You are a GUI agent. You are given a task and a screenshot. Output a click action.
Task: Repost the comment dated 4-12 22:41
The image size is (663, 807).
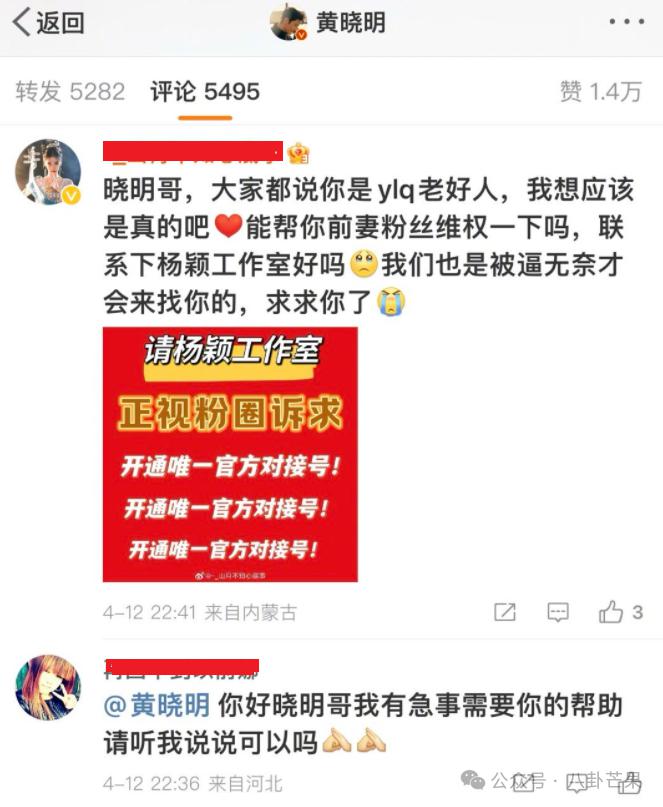506,612
